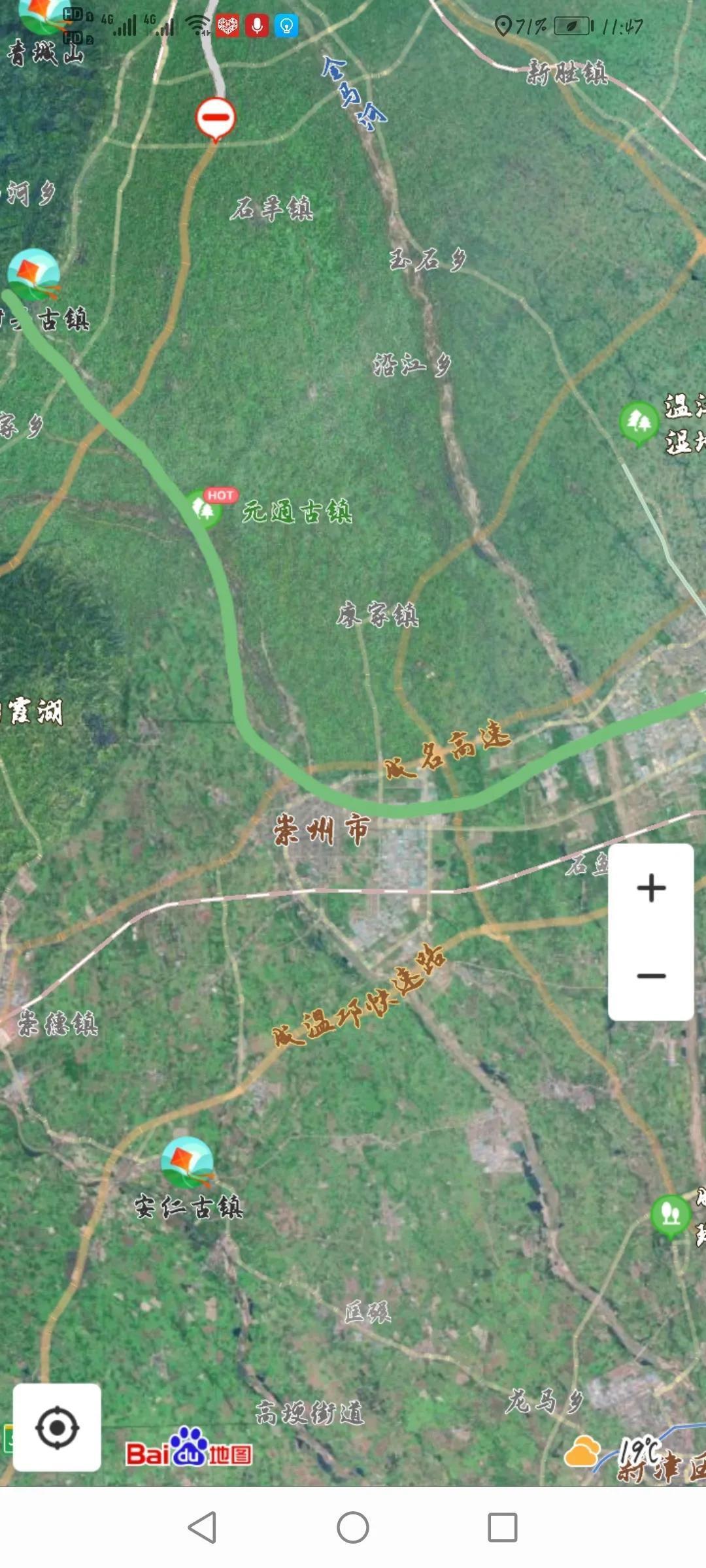Image resolution: width=706 pixels, height=1568 pixels.
Task: Zoom in using the plus button
Action: pos(651,888)
